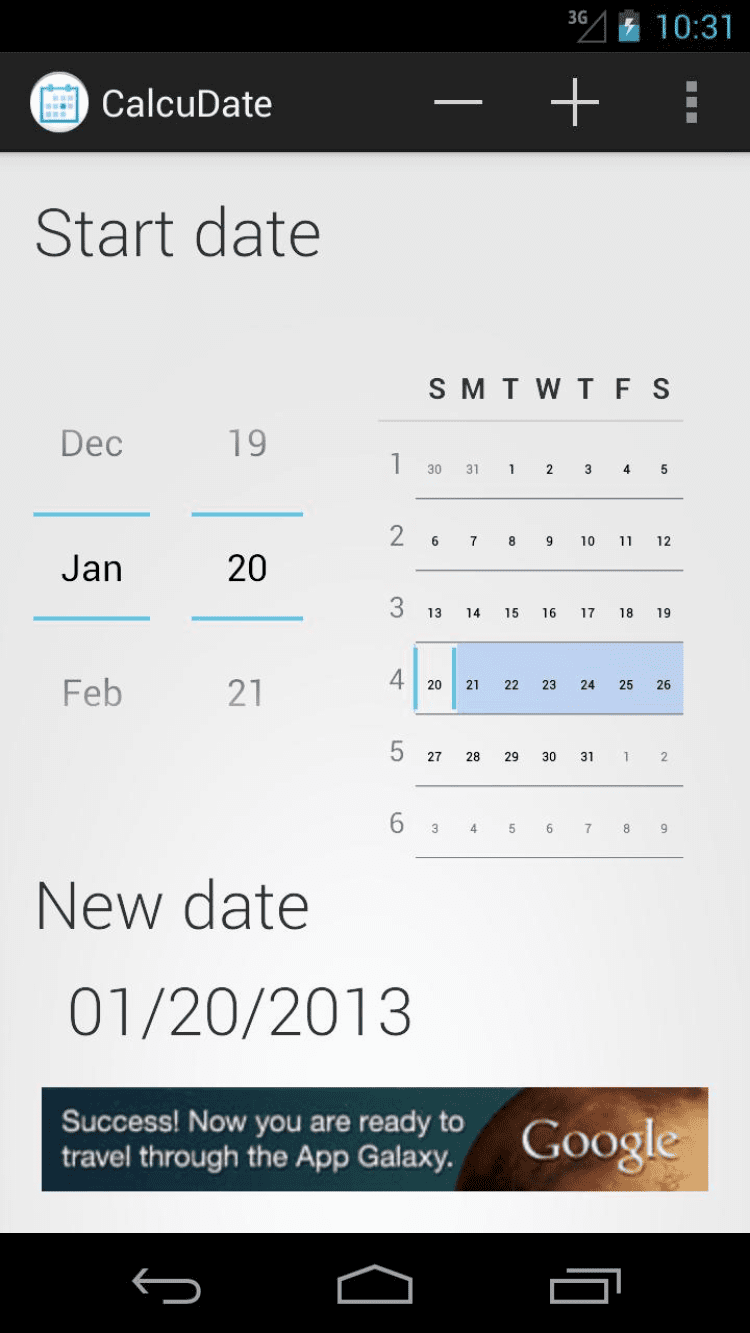This screenshot has height=1333, width=750.
Task: Pick January 26 on the calendar
Action: tap(664, 685)
